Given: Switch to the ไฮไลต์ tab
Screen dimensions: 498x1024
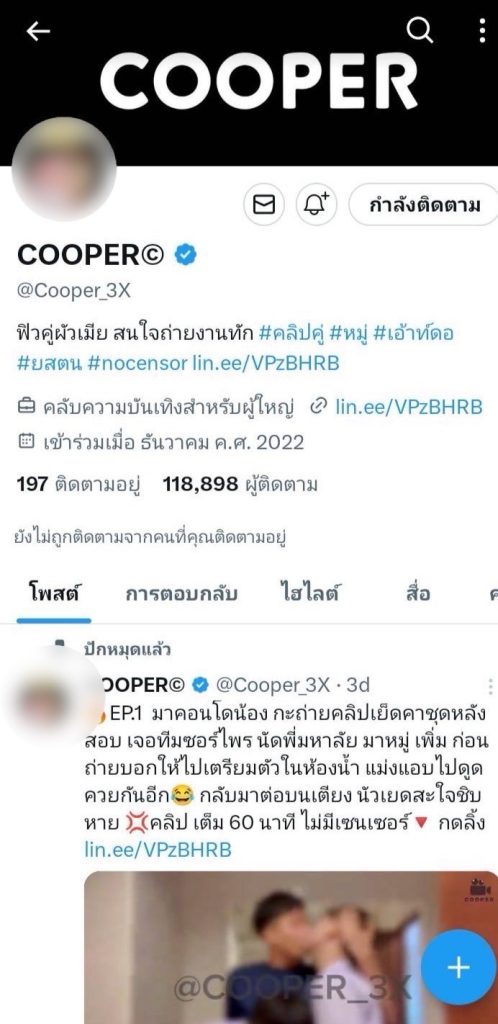Looking at the screenshot, I should click(x=308, y=594).
